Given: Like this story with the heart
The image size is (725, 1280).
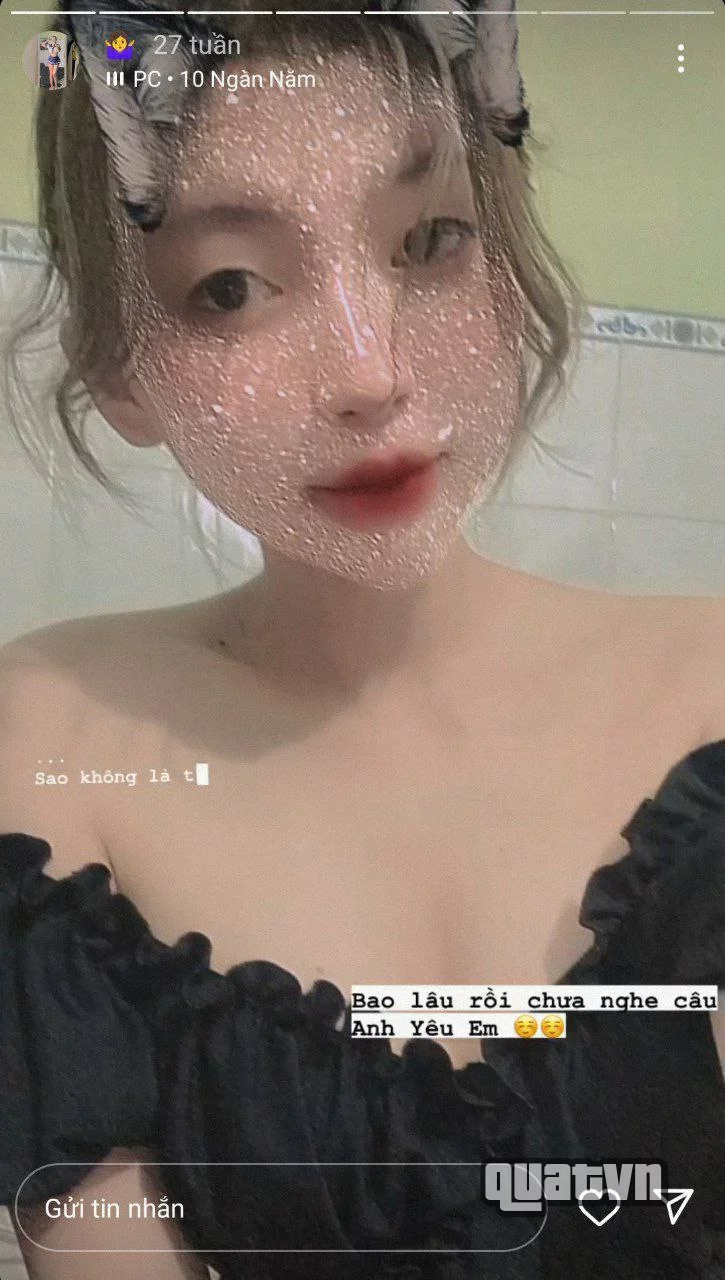Looking at the screenshot, I should (x=600, y=1208).
